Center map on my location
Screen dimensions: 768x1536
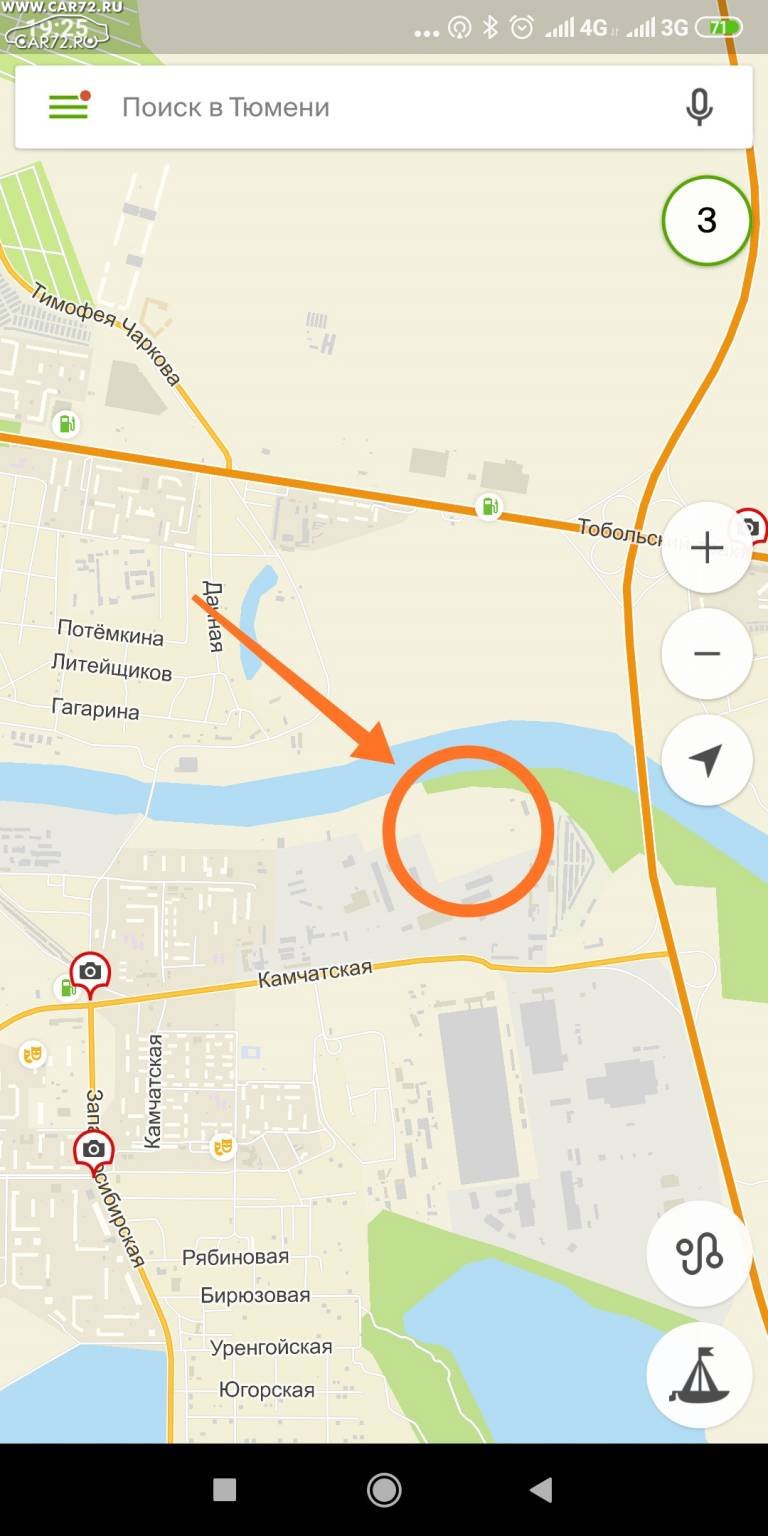(707, 760)
